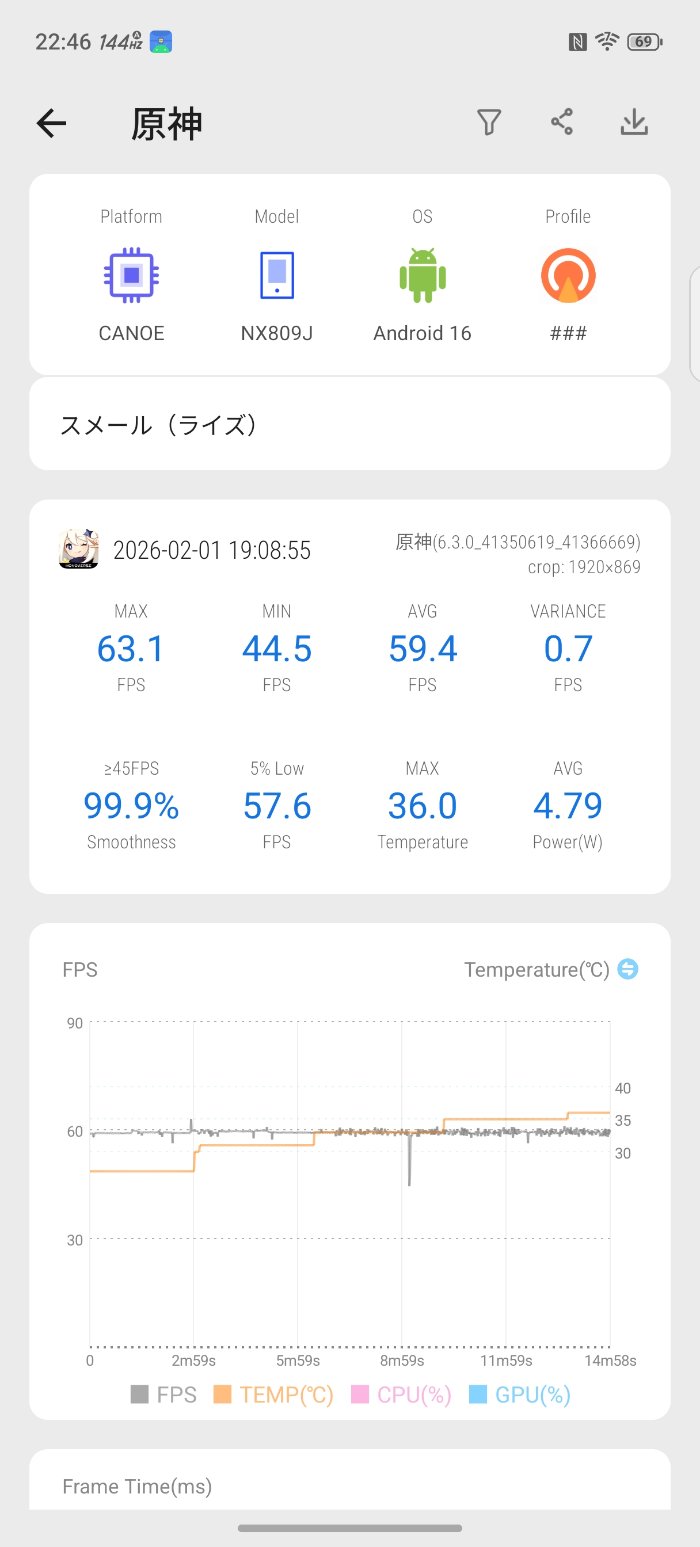The image size is (700, 1547).
Task: Go back using the arrow icon
Action: [51, 123]
